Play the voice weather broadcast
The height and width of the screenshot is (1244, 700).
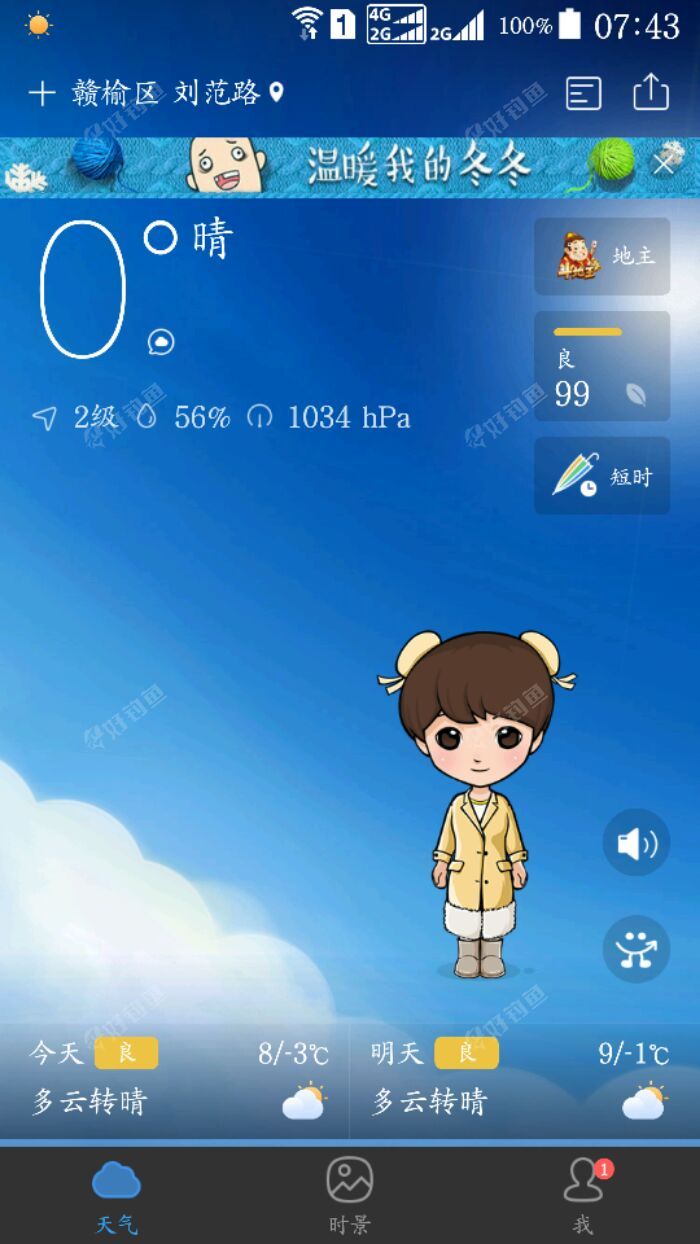click(x=636, y=843)
